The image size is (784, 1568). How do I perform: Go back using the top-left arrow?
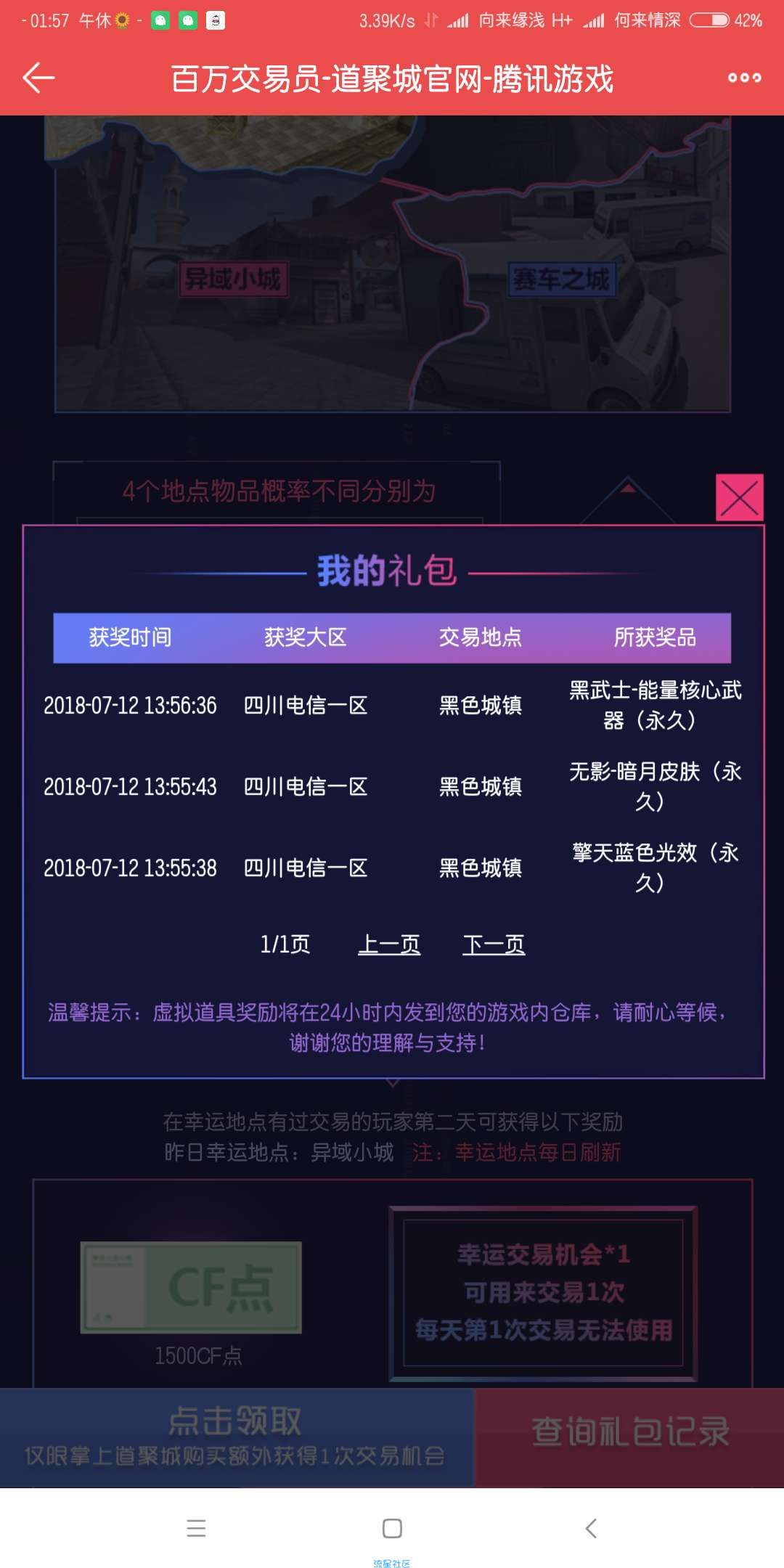tap(39, 78)
